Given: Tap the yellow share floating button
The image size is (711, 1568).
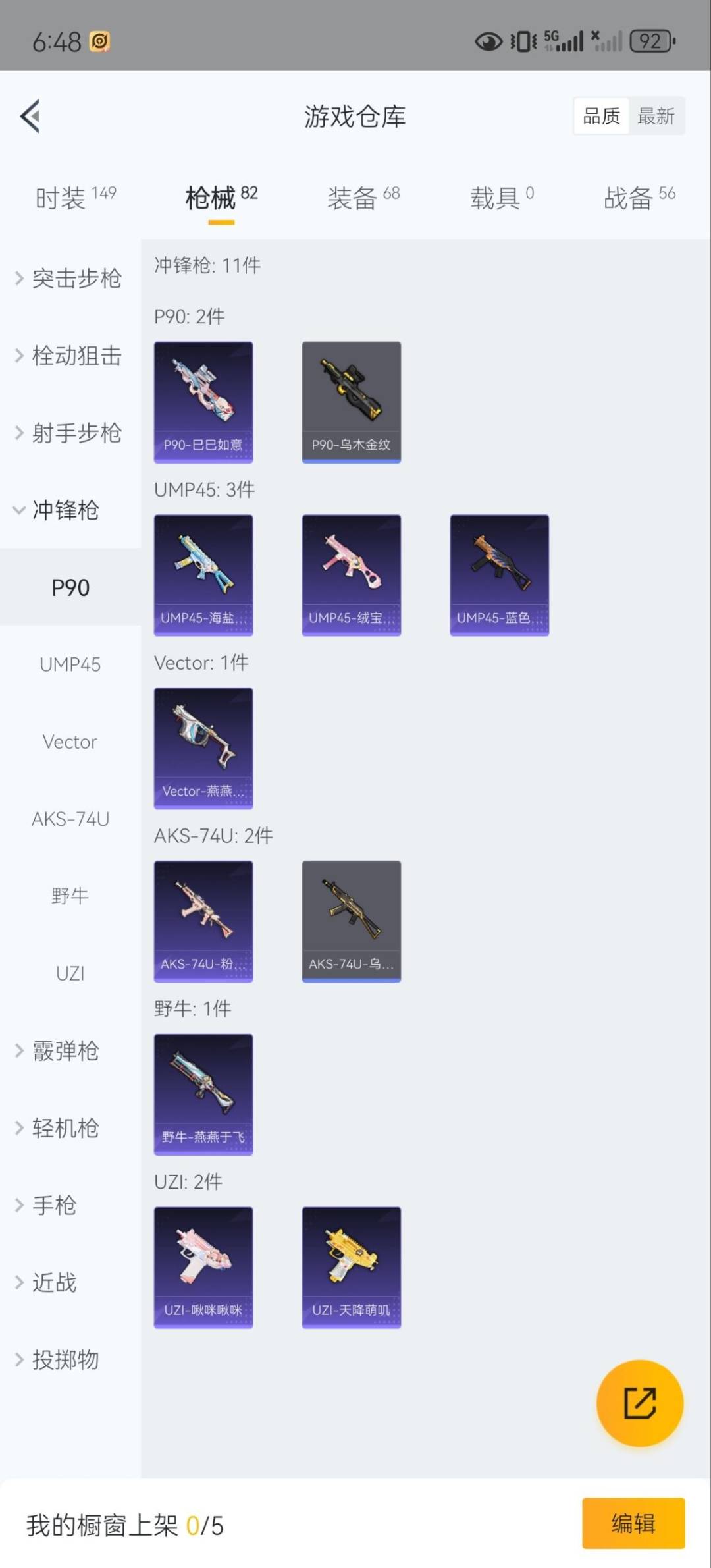Looking at the screenshot, I should [639, 1403].
